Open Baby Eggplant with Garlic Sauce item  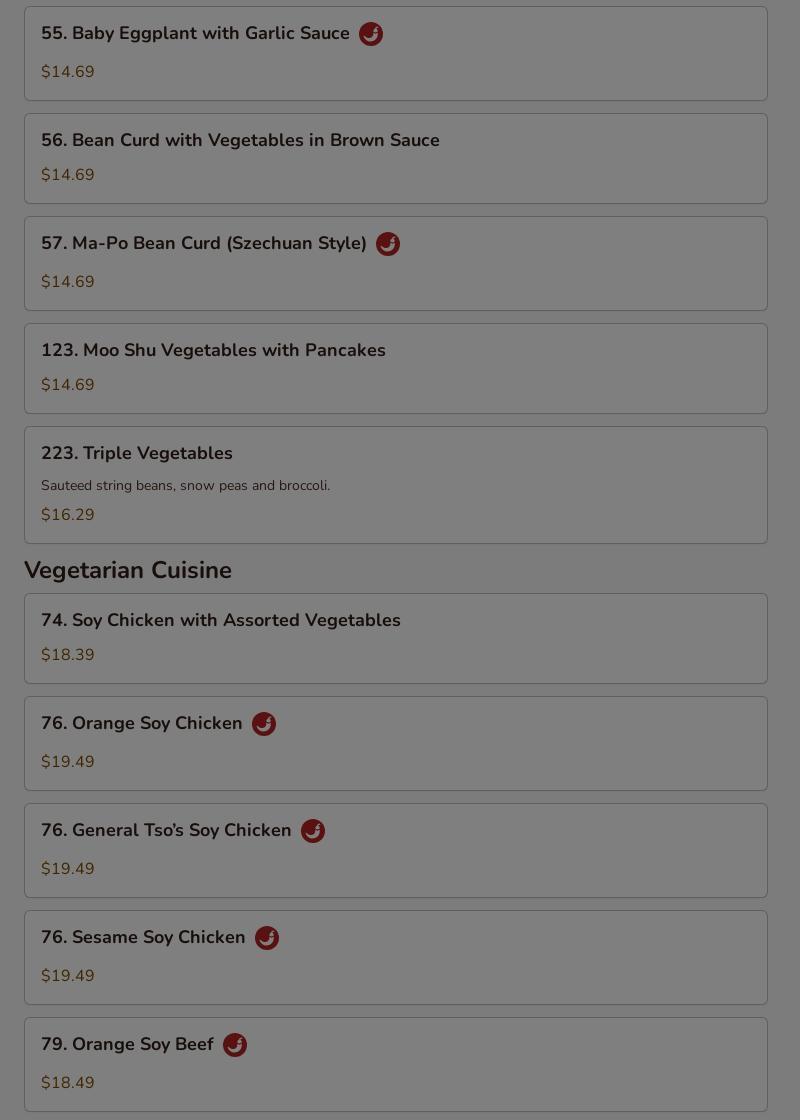395,53
